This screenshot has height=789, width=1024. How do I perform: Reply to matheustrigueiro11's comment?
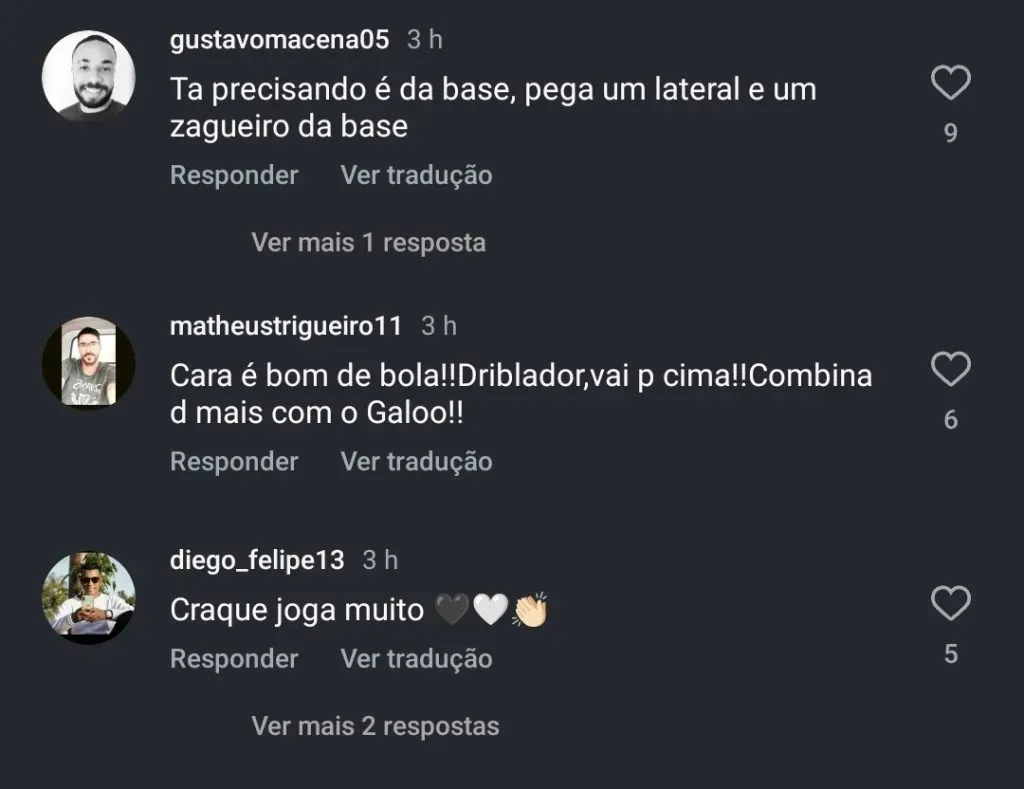click(x=234, y=461)
